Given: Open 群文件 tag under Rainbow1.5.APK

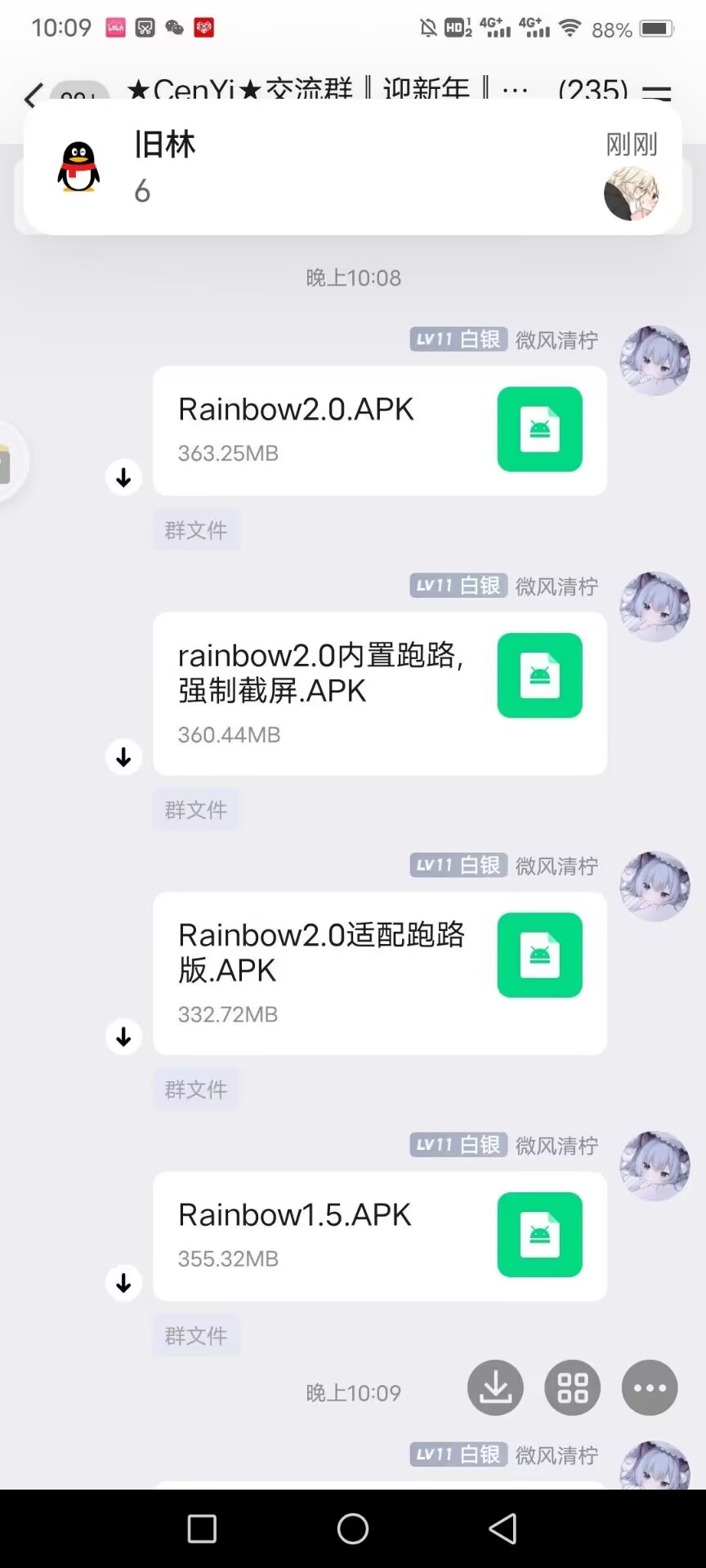Looking at the screenshot, I should click(196, 1335).
